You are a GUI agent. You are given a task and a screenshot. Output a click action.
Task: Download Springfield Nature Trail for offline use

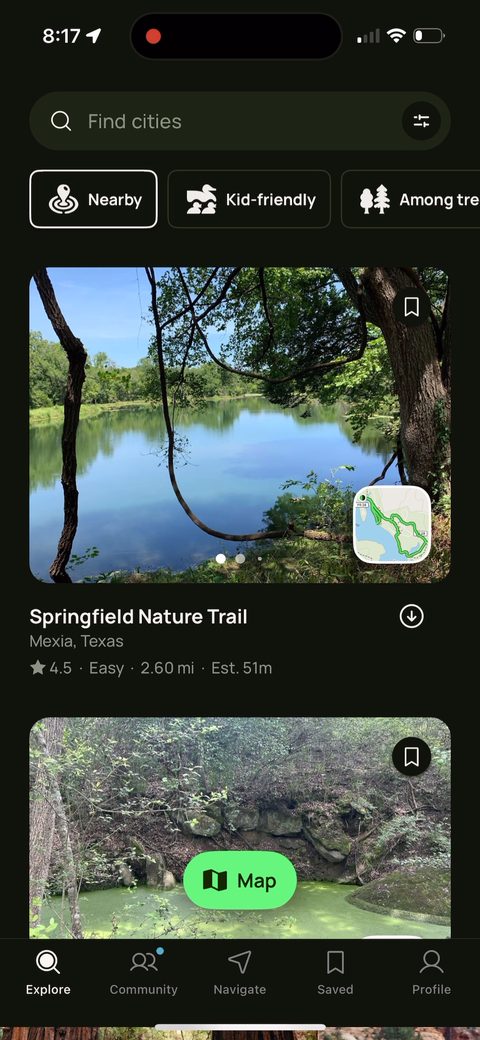pos(412,616)
